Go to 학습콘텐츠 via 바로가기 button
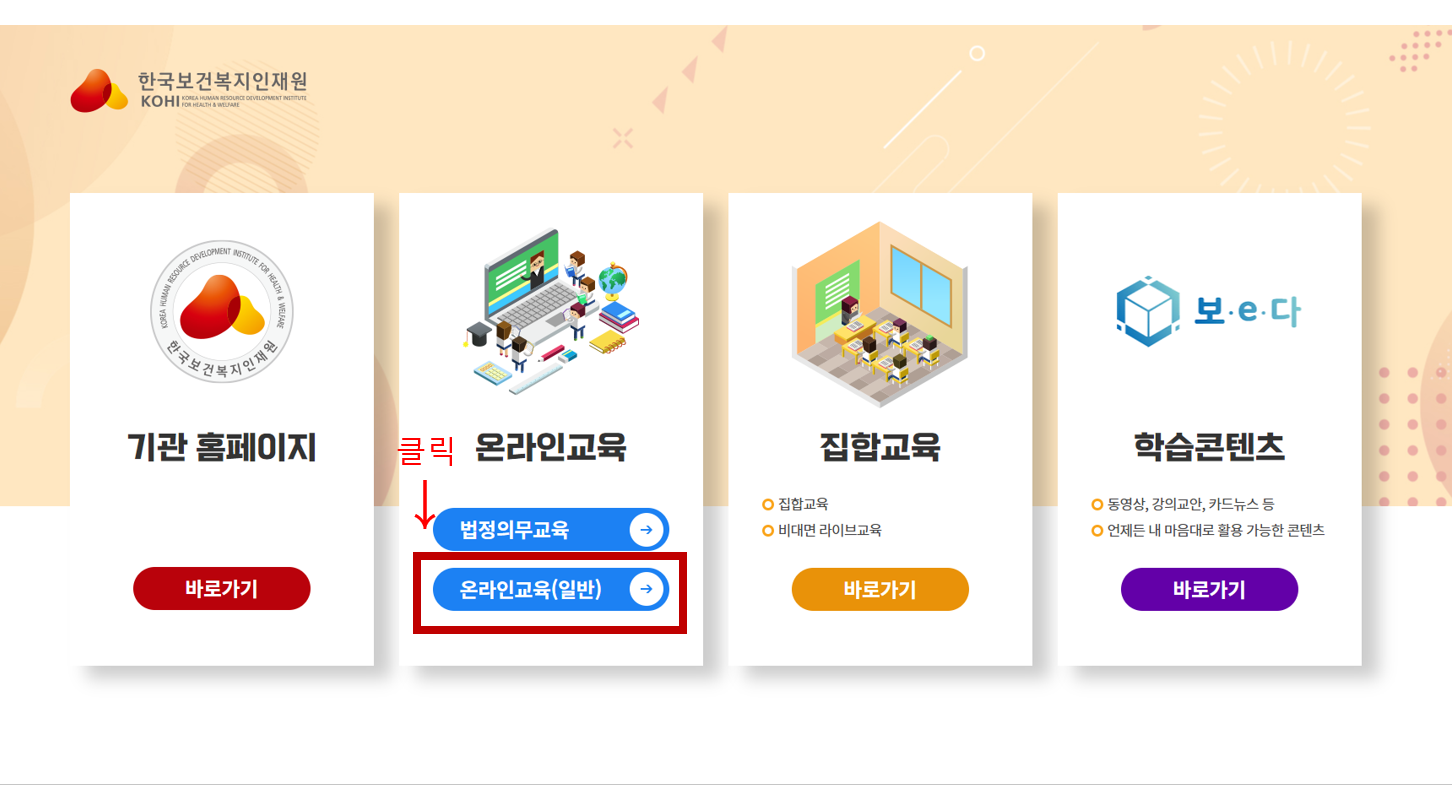This screenshot has width=1452, height=786. click(1209, 589)
